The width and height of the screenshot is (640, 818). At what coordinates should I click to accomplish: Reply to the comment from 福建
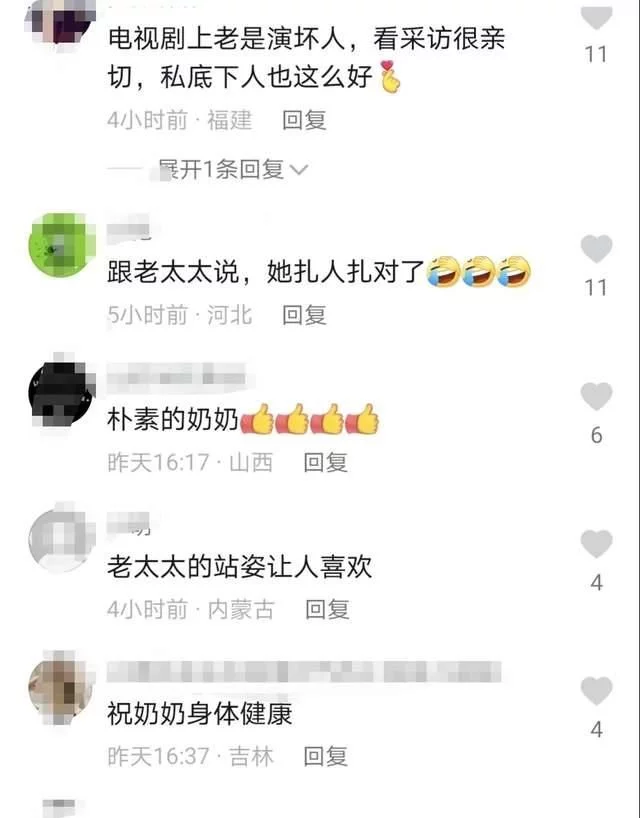pyautogui.click(x=304, y=120)
